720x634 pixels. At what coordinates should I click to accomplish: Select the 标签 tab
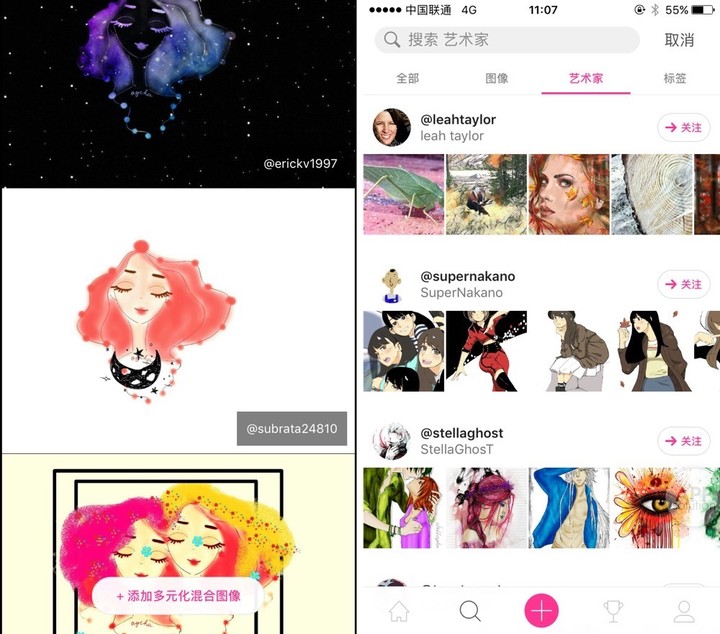point(675,78)
